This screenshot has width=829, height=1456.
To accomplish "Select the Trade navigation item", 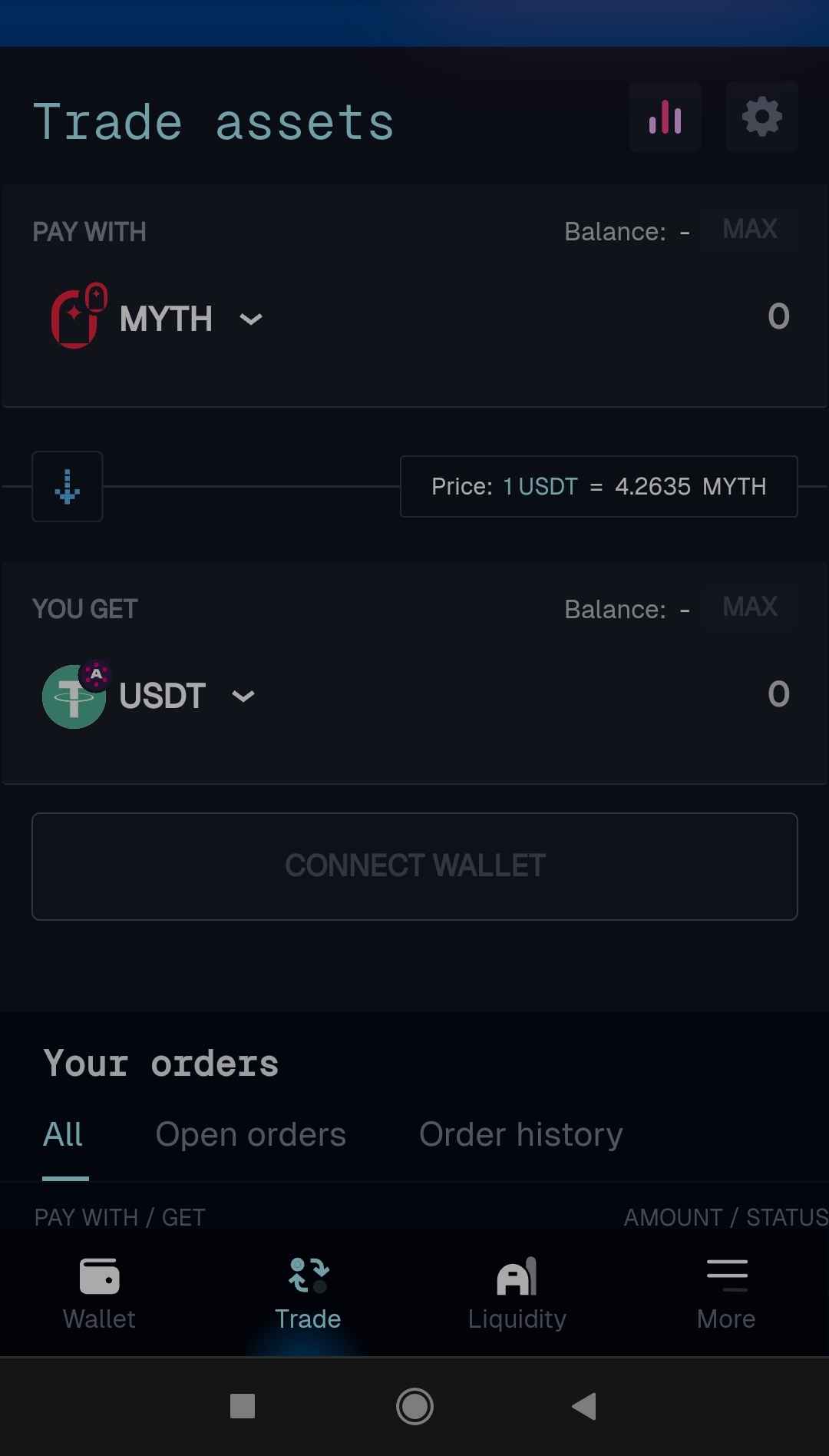I will (308, 1293).
